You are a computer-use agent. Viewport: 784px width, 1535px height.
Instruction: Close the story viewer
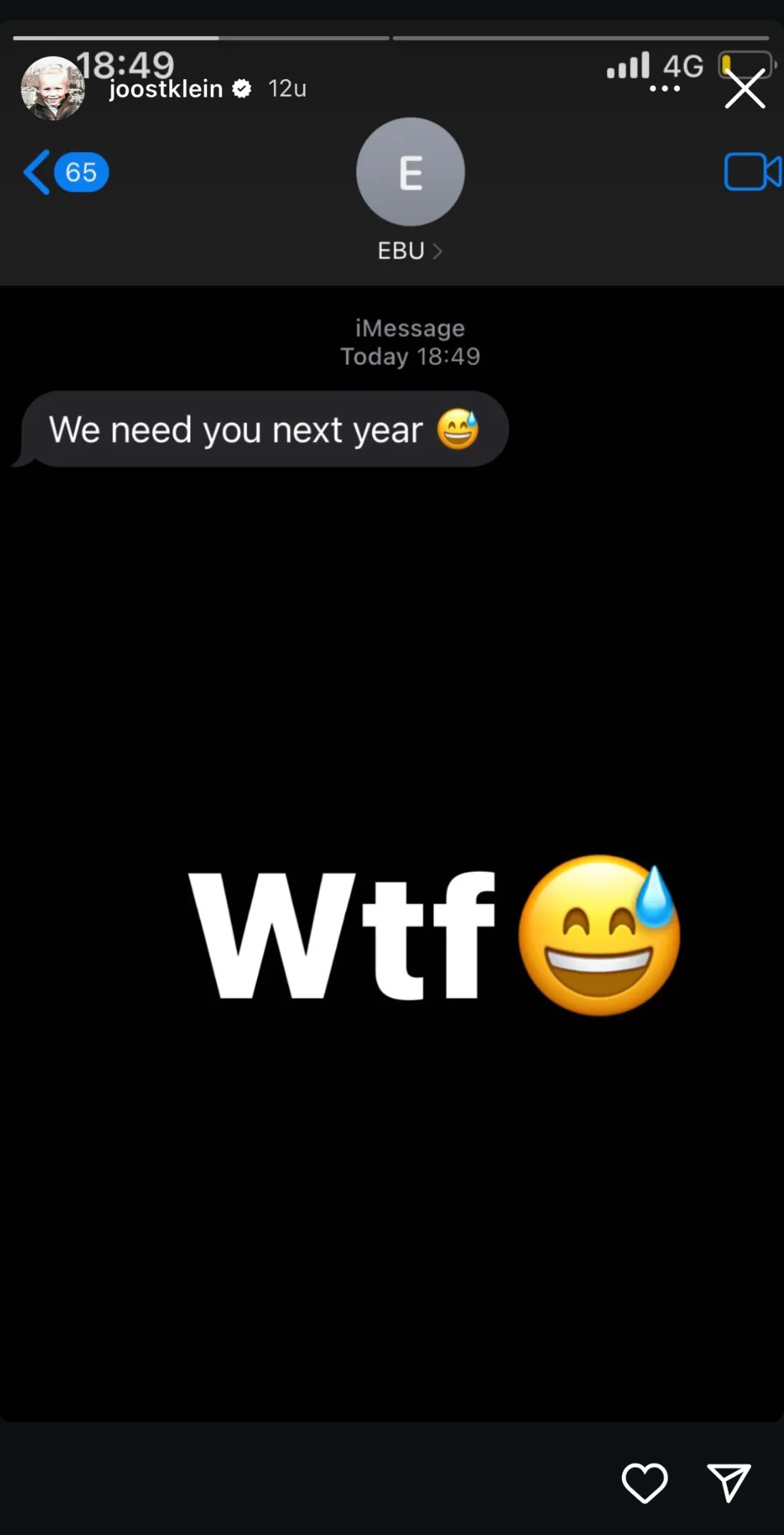click(x=745, y=89)
